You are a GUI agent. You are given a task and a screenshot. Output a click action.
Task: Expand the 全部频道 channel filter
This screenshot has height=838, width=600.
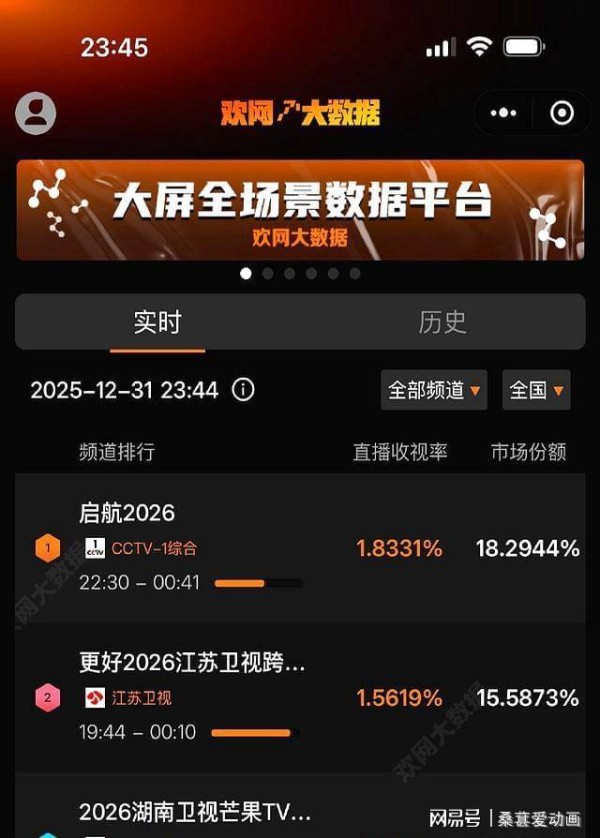tap(434, 390)
